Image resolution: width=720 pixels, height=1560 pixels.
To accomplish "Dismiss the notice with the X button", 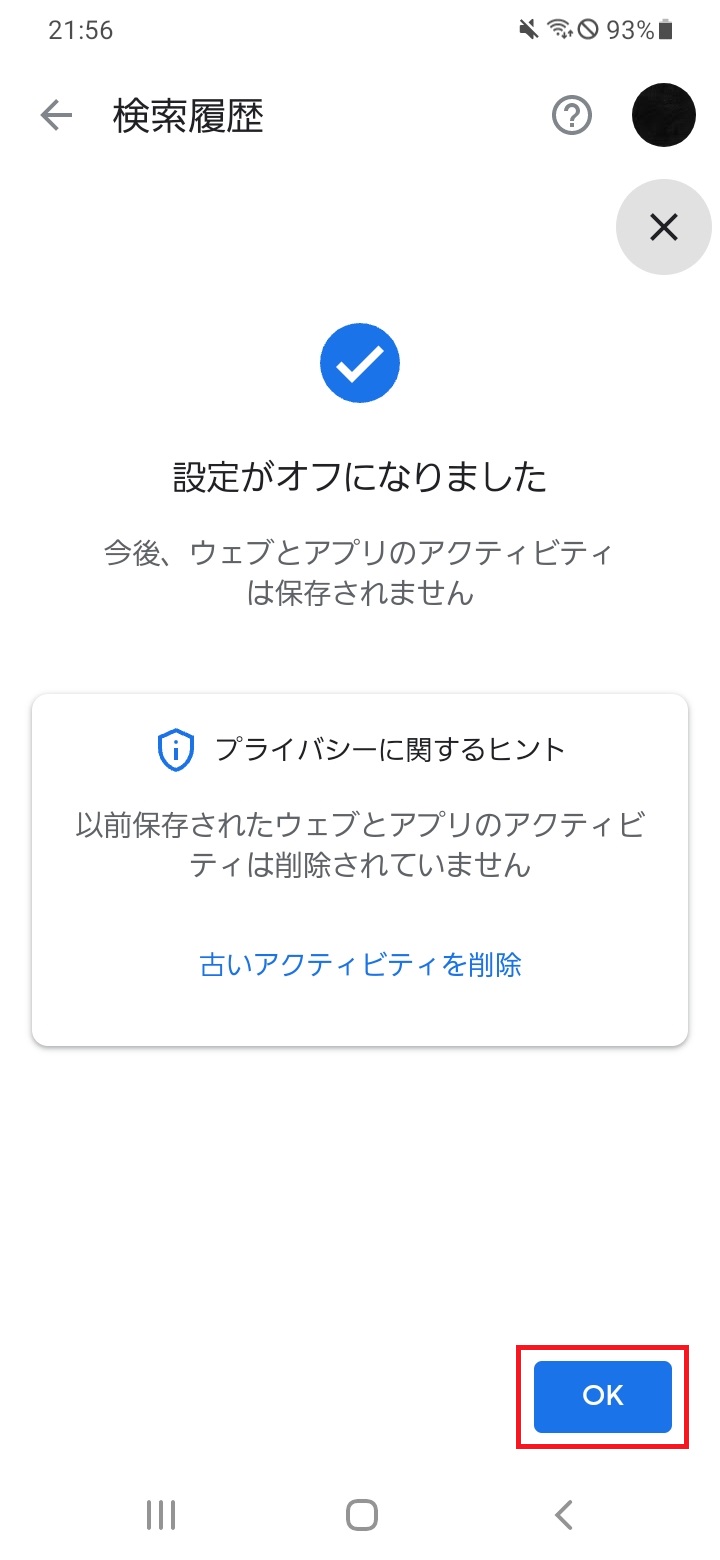I will [663, 228].
